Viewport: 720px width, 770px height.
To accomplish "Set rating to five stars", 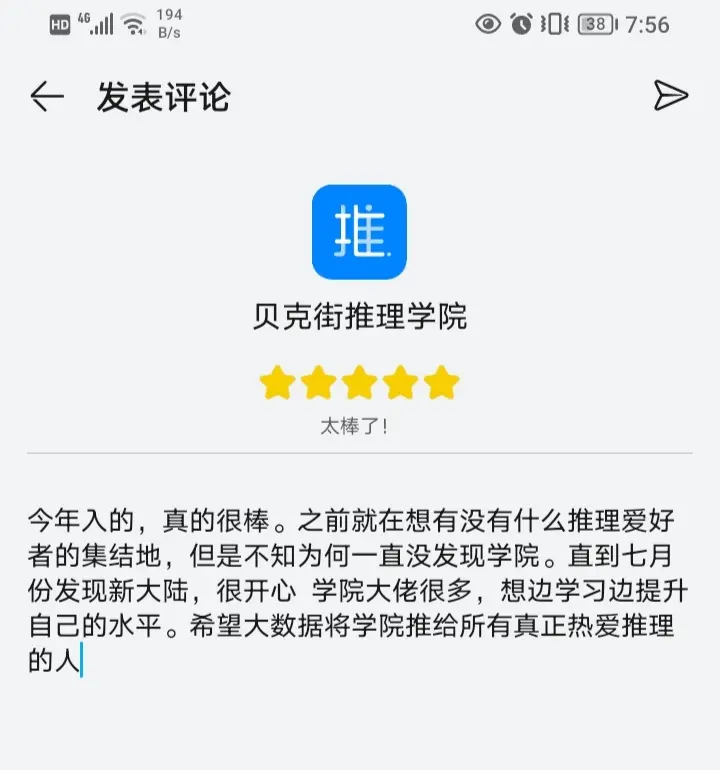I will pos(441,382).
